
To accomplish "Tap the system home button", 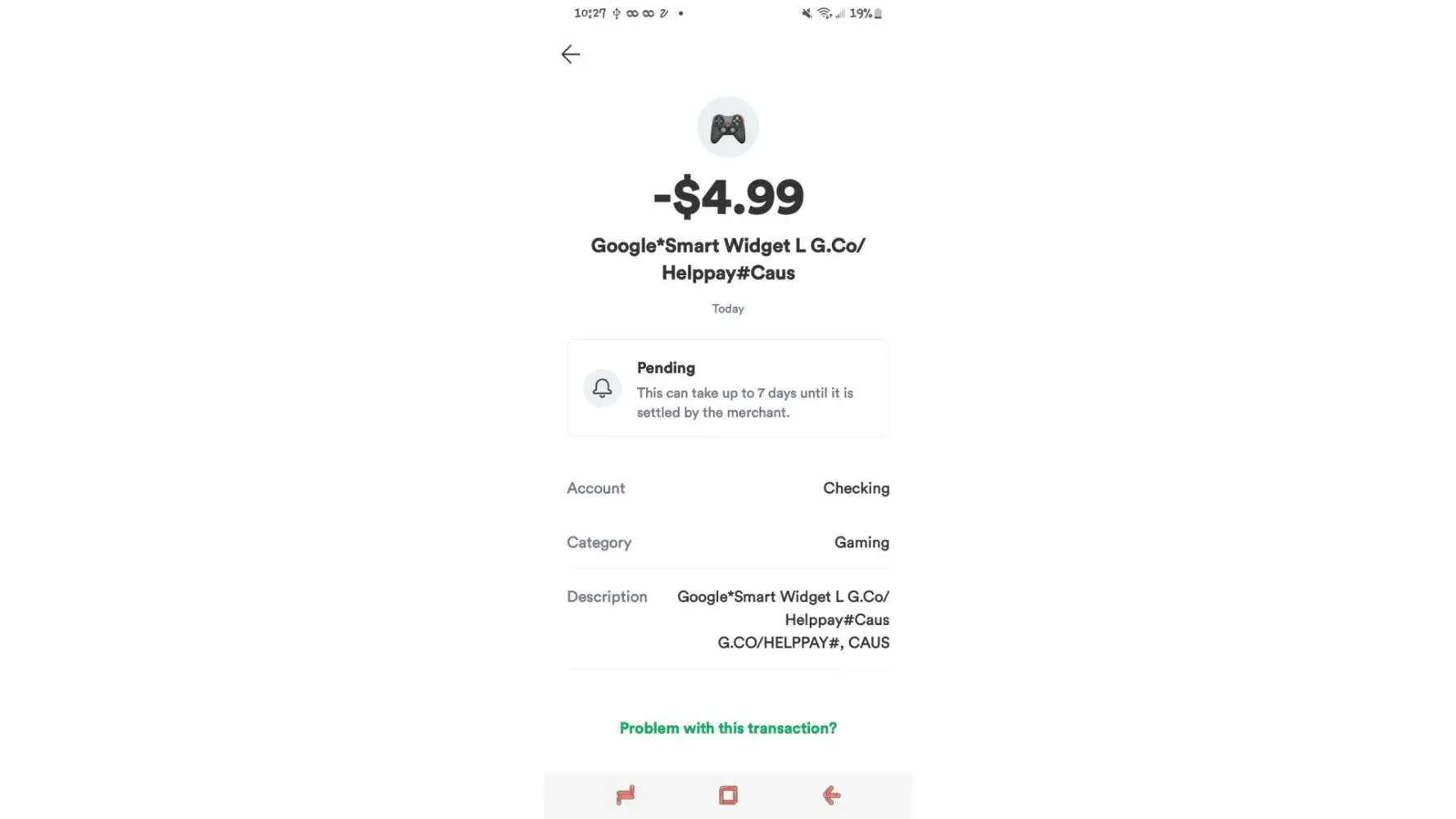I will tap(728, 795).
